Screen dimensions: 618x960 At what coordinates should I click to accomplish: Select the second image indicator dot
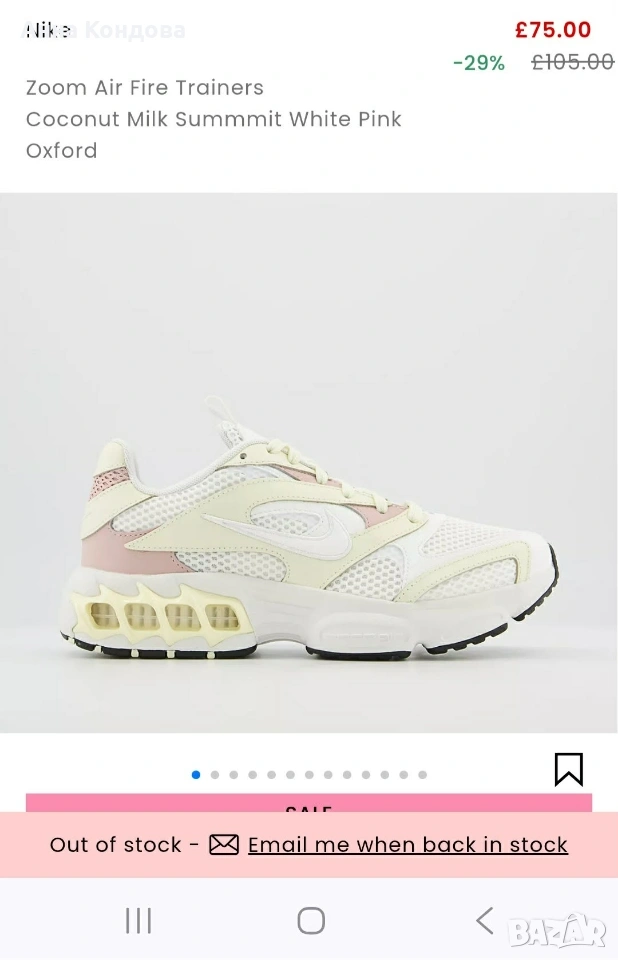point(215,775)
